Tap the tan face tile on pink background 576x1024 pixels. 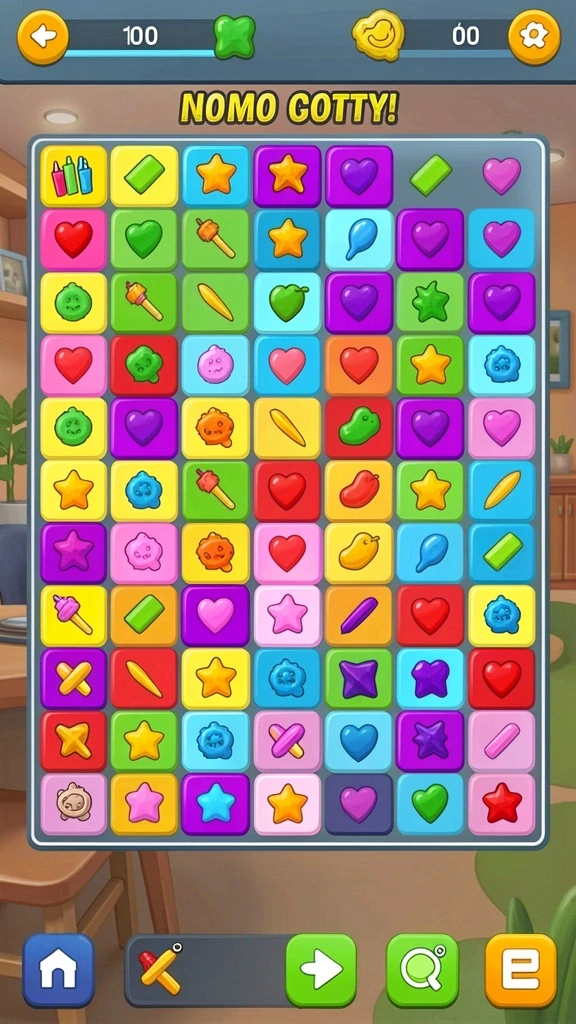(x=73, y=804)
